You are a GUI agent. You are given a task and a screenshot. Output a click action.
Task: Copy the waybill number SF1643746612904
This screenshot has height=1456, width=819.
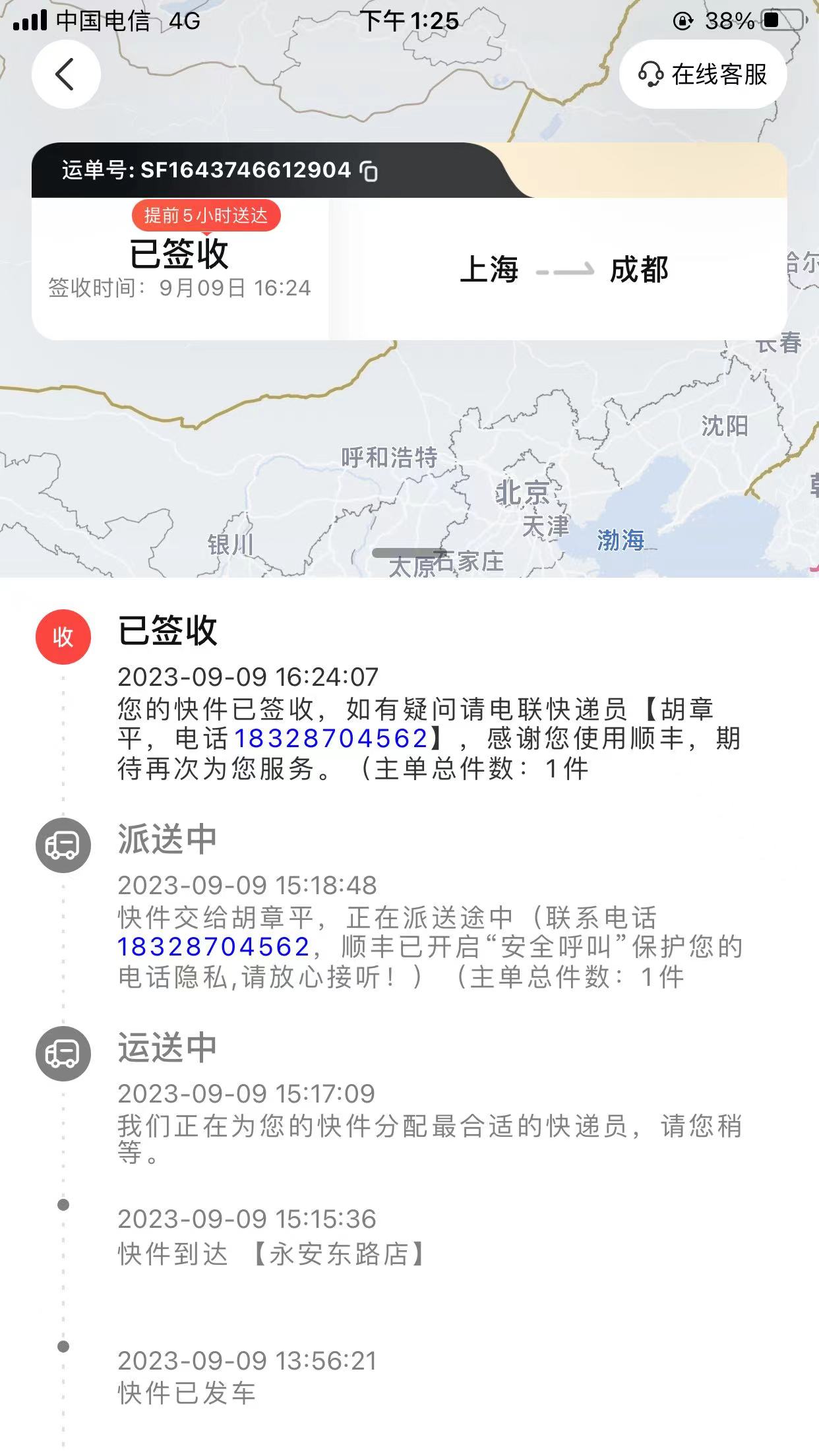click(369, 171)
